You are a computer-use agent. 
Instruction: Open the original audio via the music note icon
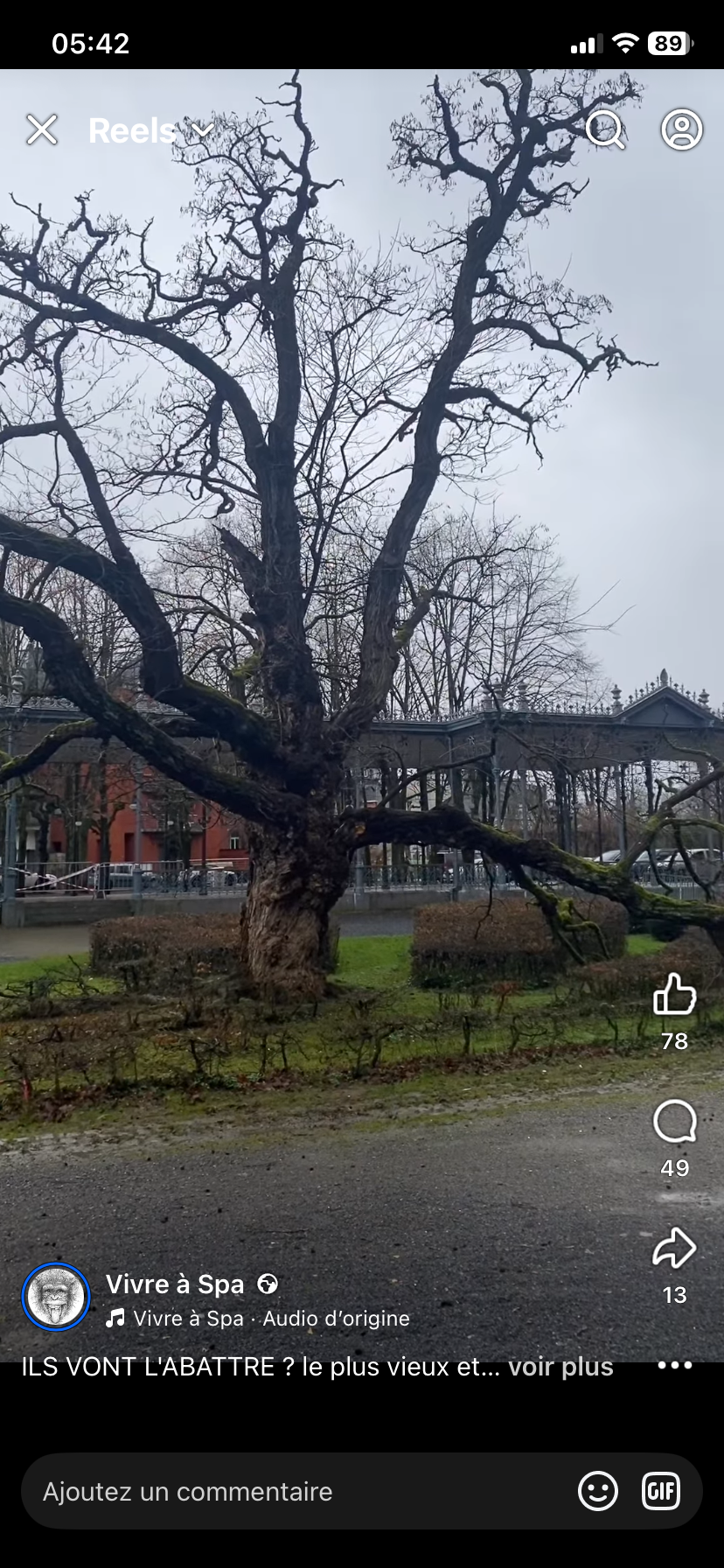click(116, 1318)
